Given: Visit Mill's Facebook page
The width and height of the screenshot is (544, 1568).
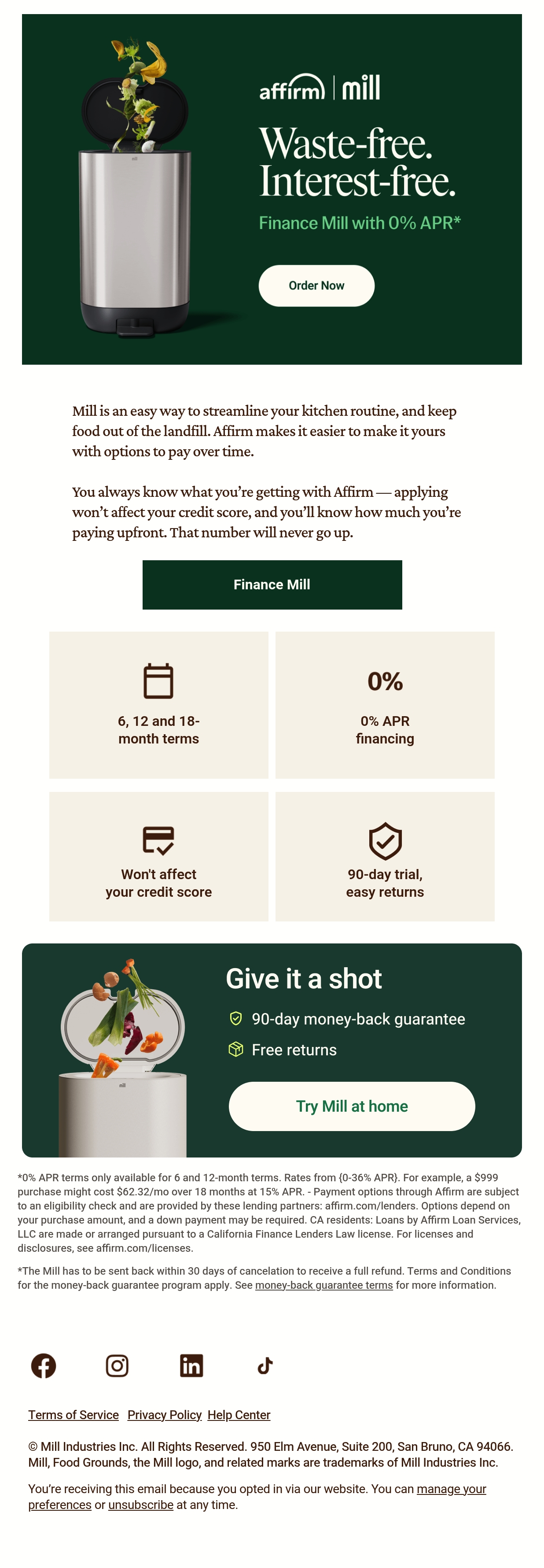Looking at the screenshot, I should pos(44,1365).
